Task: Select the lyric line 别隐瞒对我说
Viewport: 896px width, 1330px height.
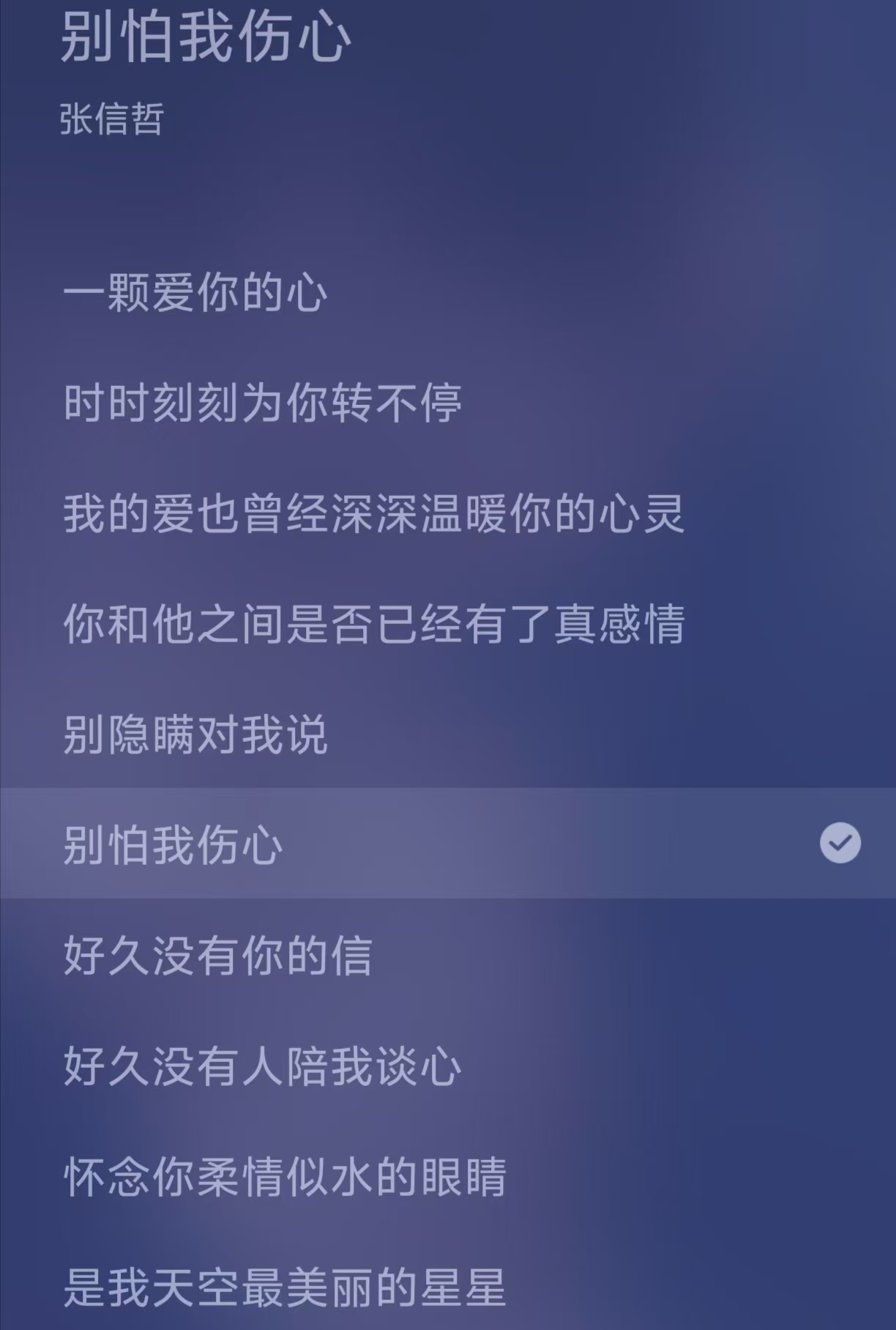Action: (x=198, y=735)
